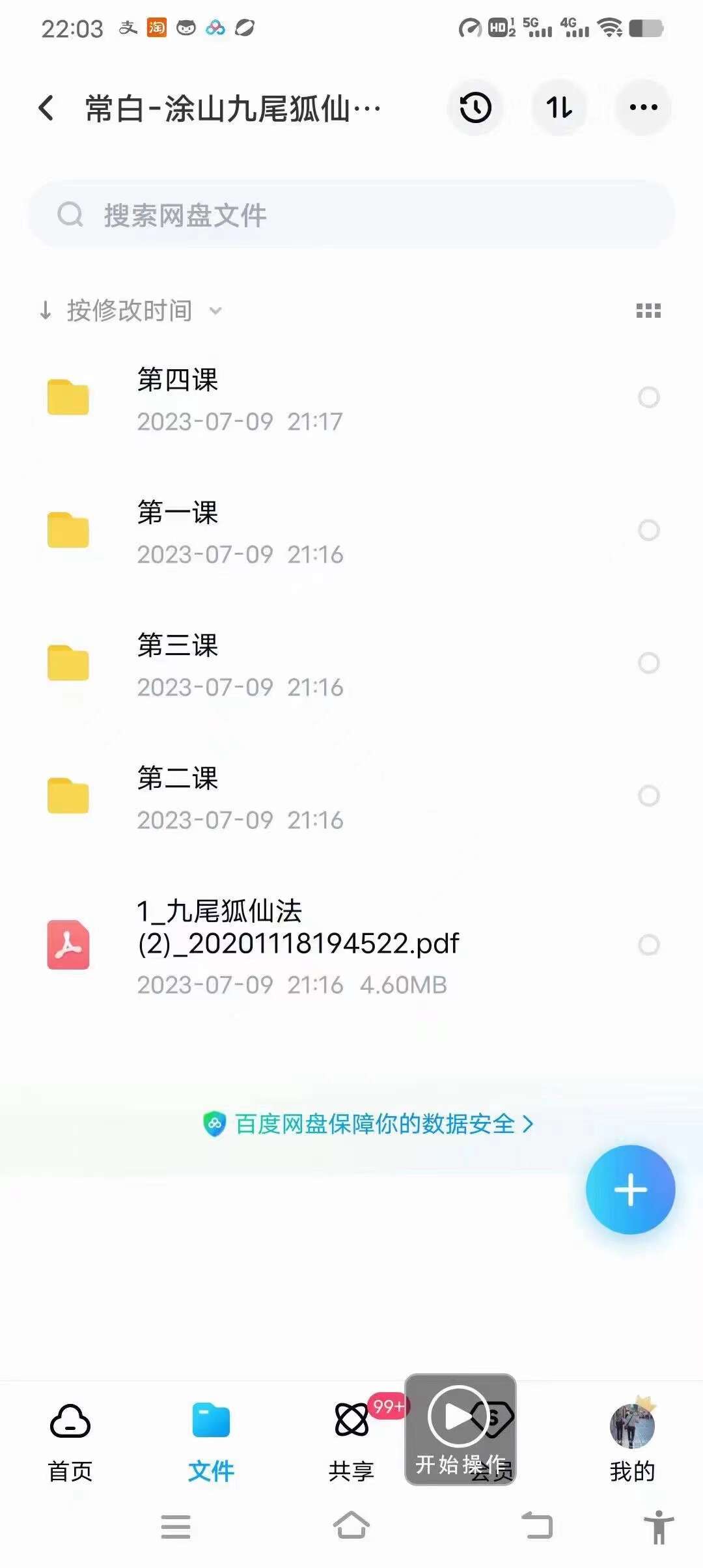Switch to the 共享 tab

(351, 1440)
